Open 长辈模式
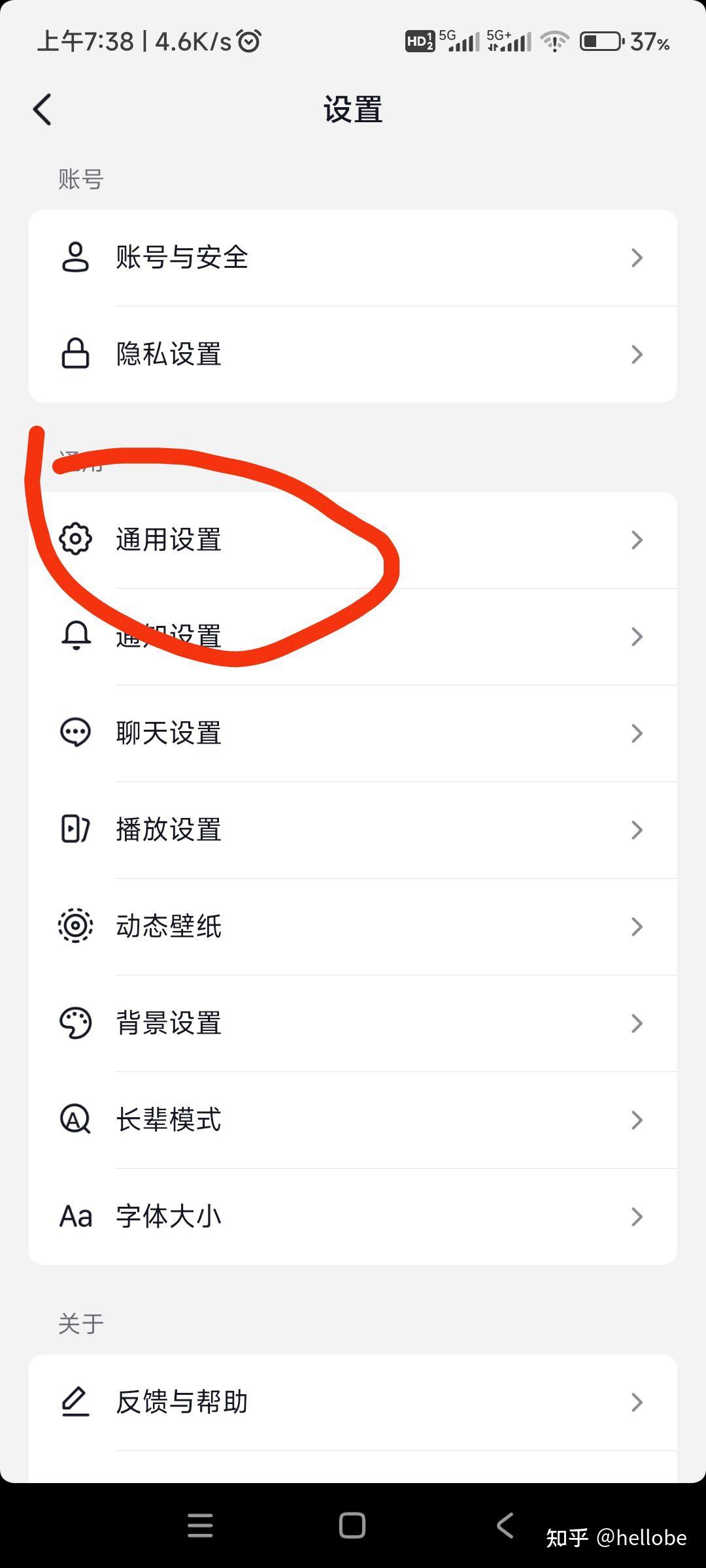Image resolution: width=706 pixels, height=1568 pixels. [x=353, y=1120]
